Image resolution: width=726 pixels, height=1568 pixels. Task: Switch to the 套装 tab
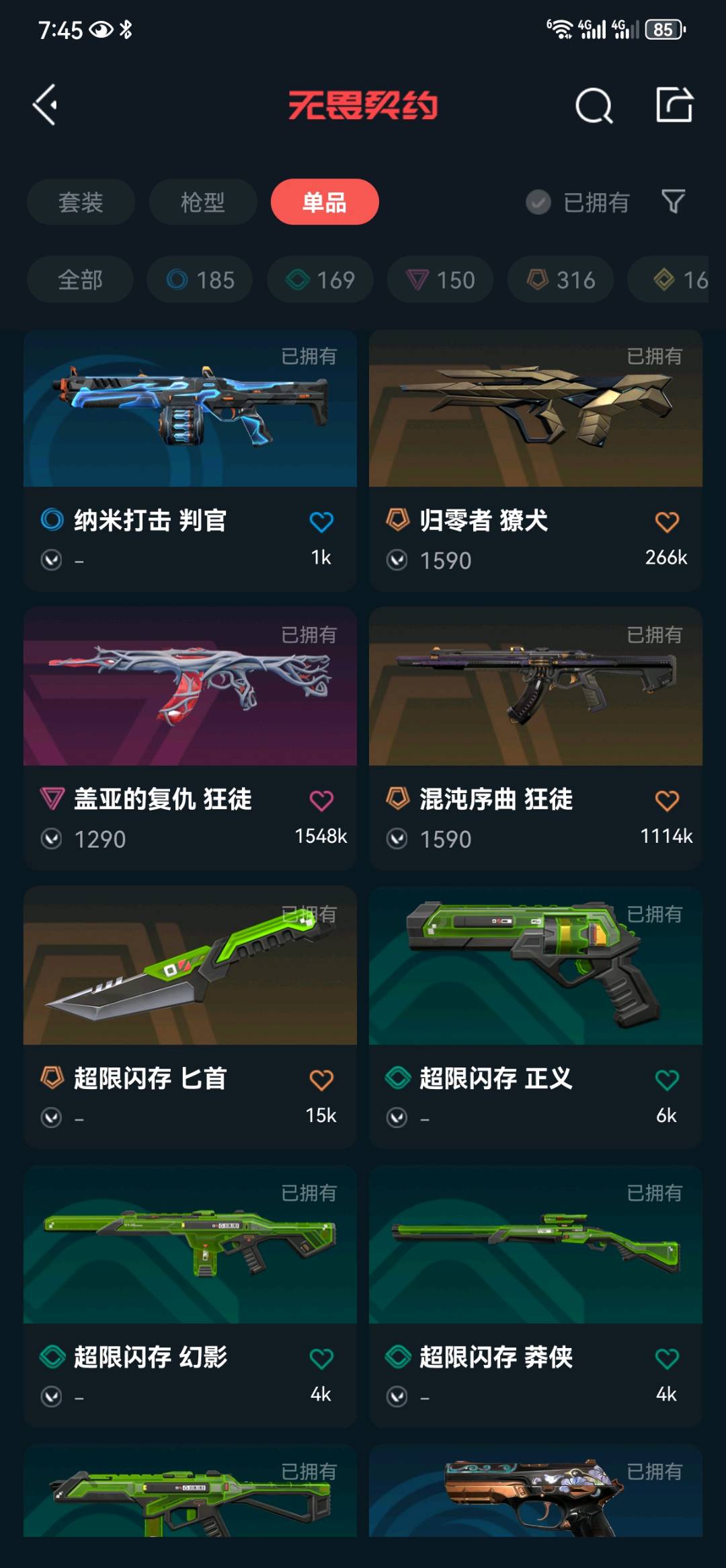[x=81, y=202]
